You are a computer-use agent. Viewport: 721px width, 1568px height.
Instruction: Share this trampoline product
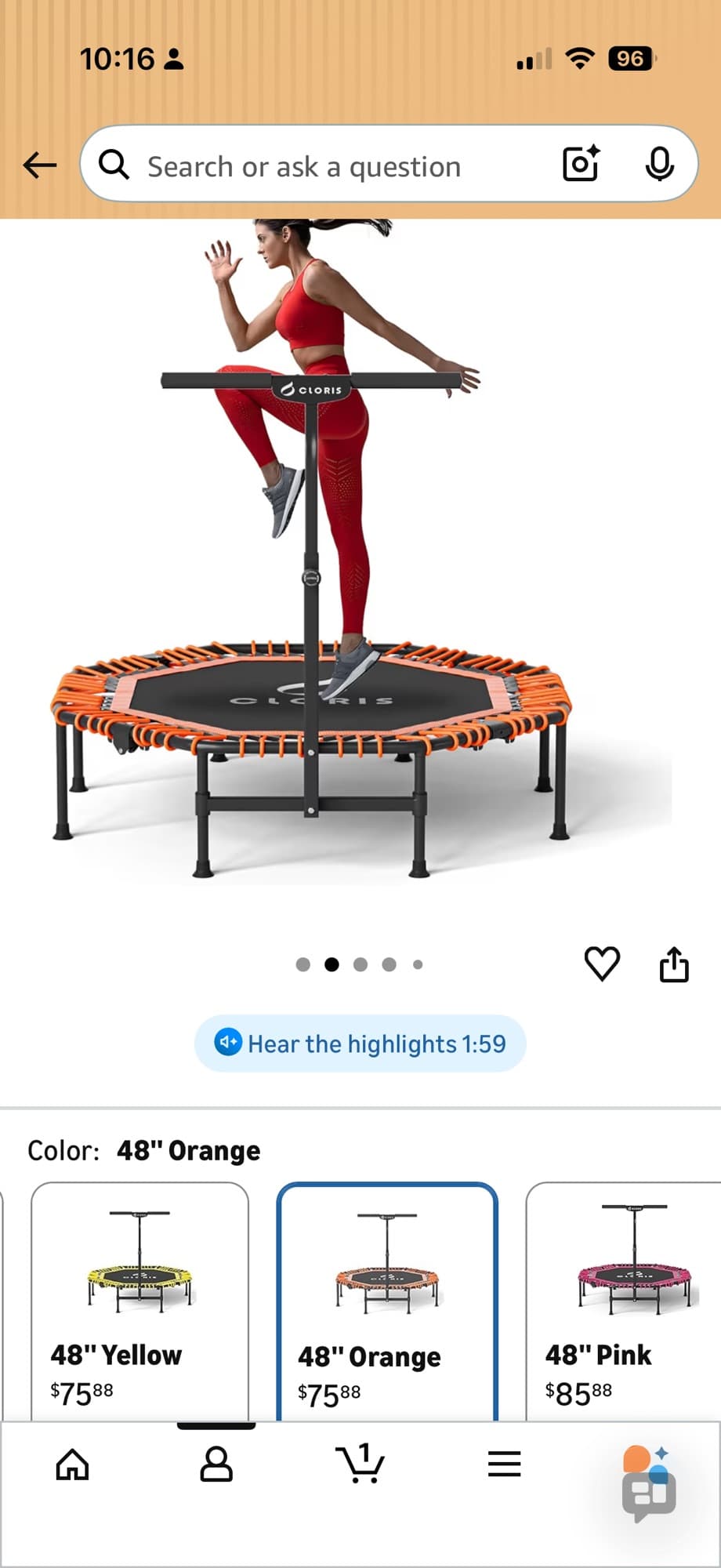(x=674, y=964)
